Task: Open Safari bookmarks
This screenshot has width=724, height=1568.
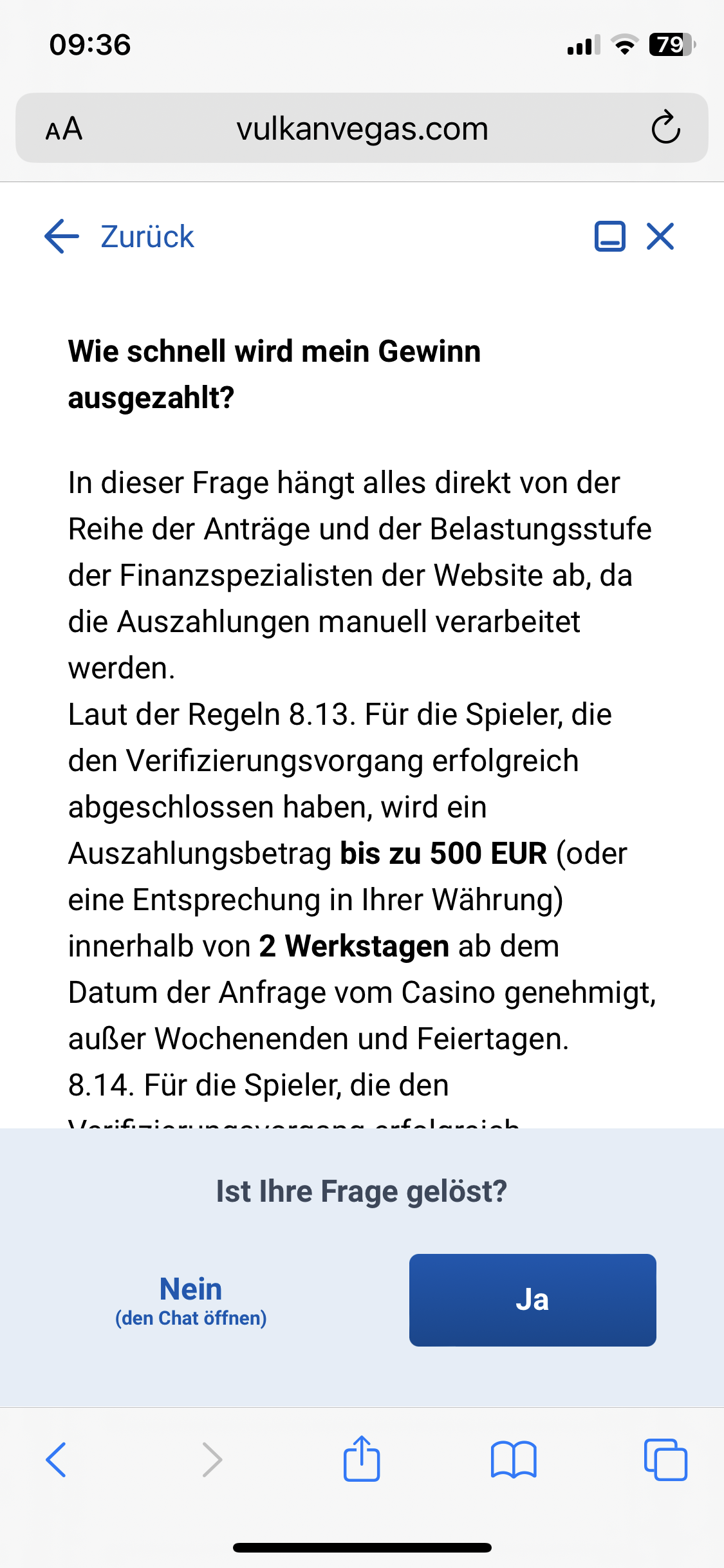Action: point(513,1459)
